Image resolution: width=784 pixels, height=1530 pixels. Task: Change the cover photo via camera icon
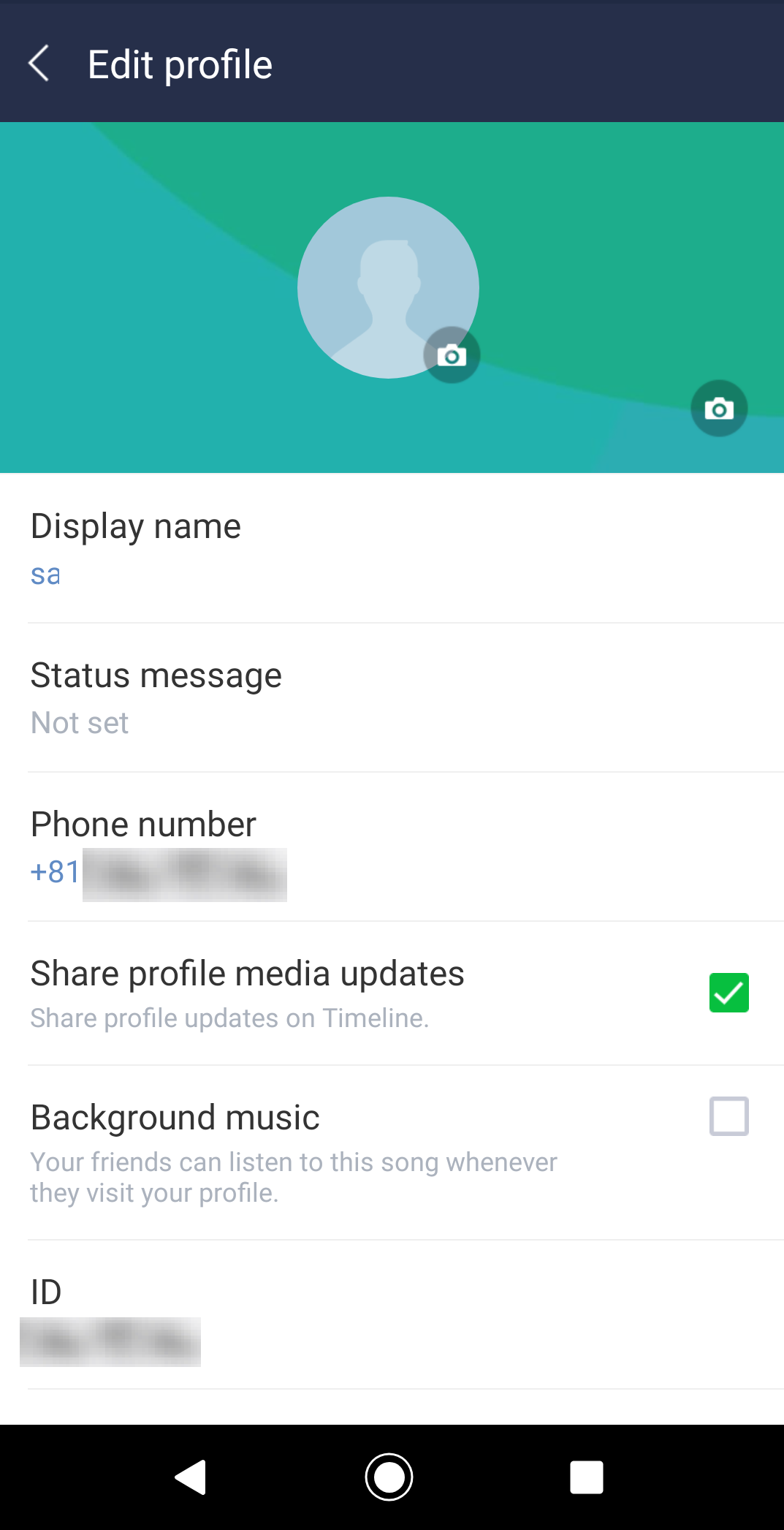719,409
